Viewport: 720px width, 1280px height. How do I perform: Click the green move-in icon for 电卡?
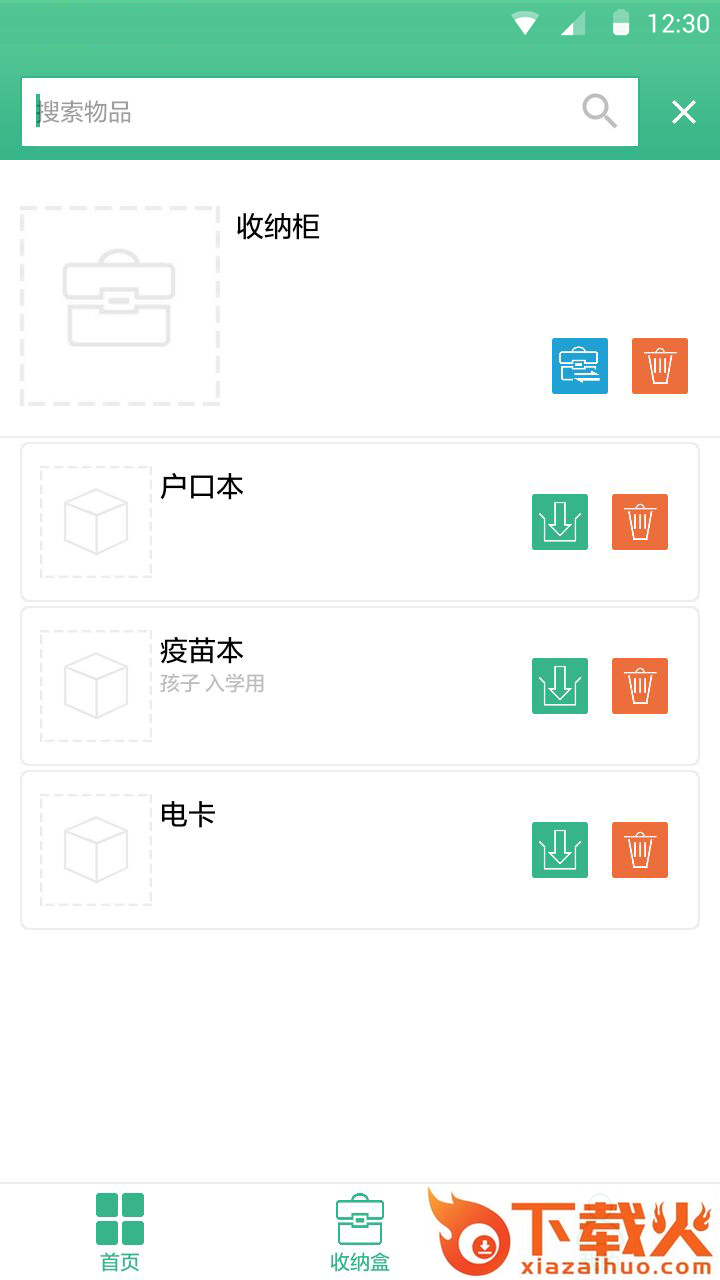pyautogui.click(x=559, y=850)
